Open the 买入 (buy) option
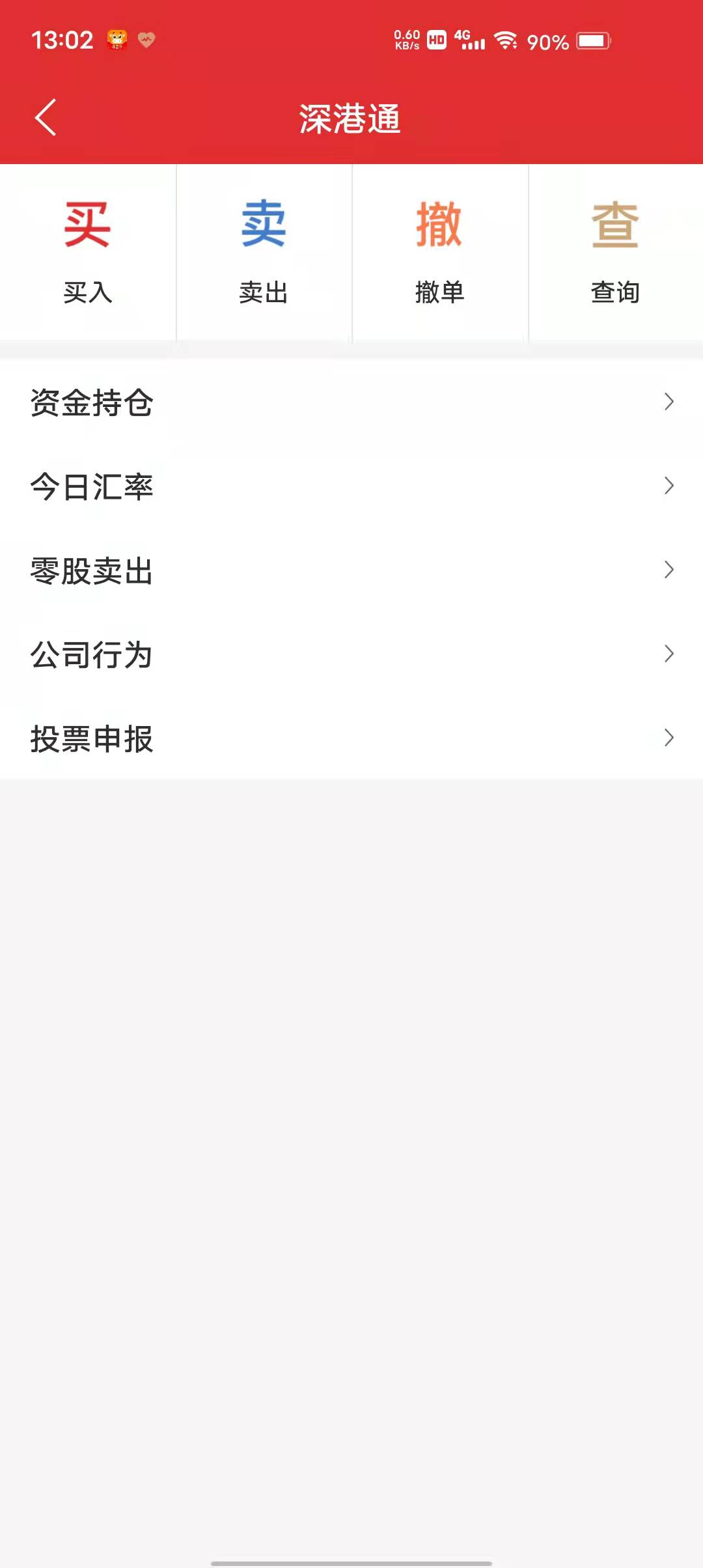 (x=88, y=252)
